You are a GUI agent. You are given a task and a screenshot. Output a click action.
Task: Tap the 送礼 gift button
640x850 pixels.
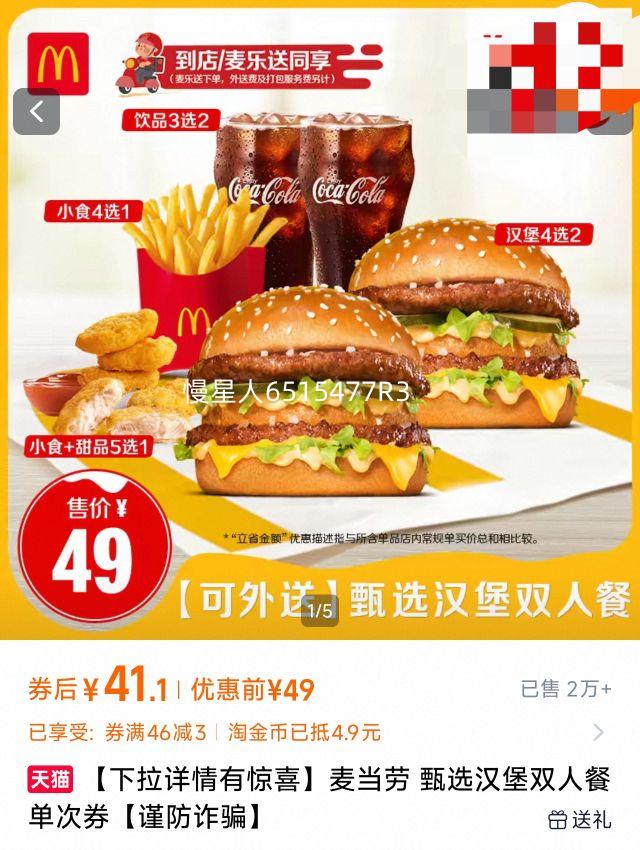pyautogui.click(x=580, y=820)
